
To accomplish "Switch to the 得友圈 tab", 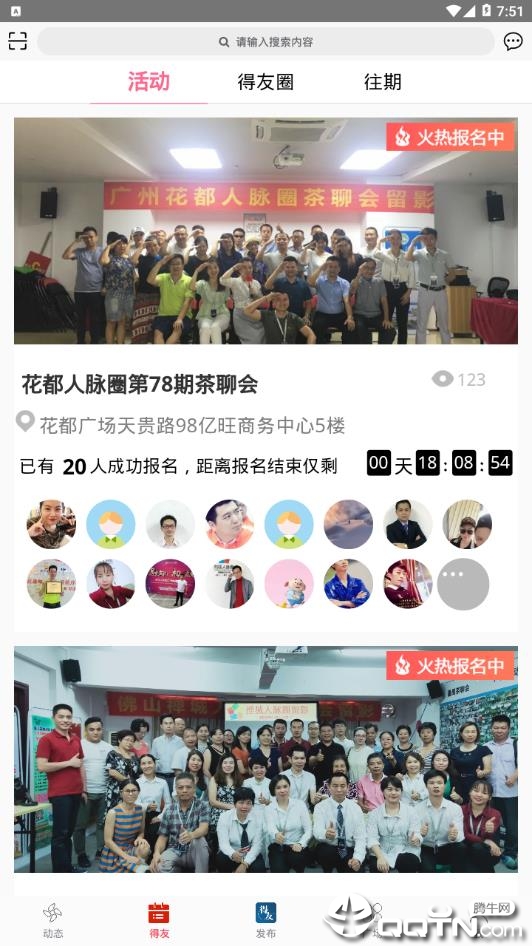I will coord(265,82).
